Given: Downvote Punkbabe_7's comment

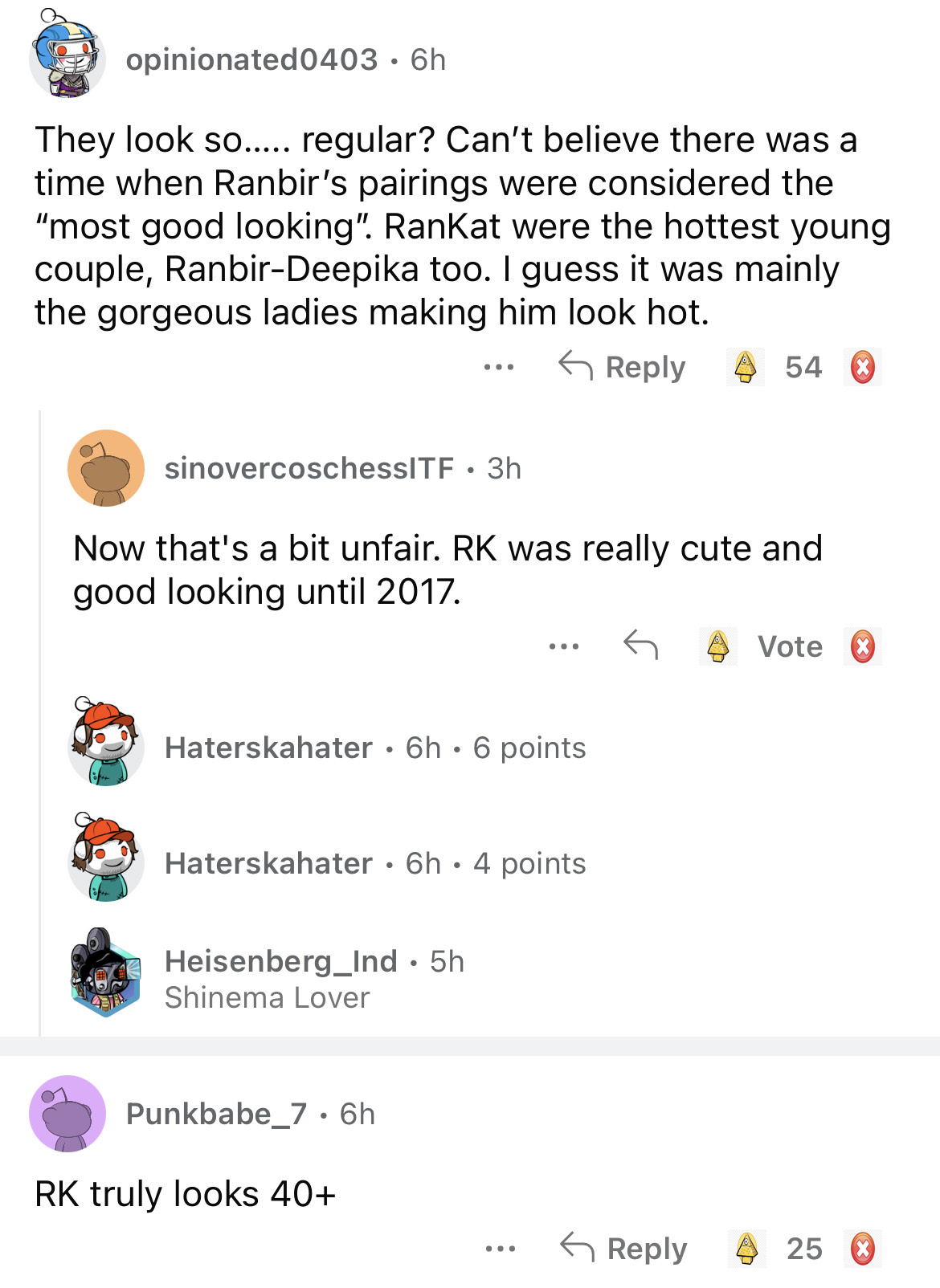Looking at the screenshot, I should click(x=862, y=1249).
